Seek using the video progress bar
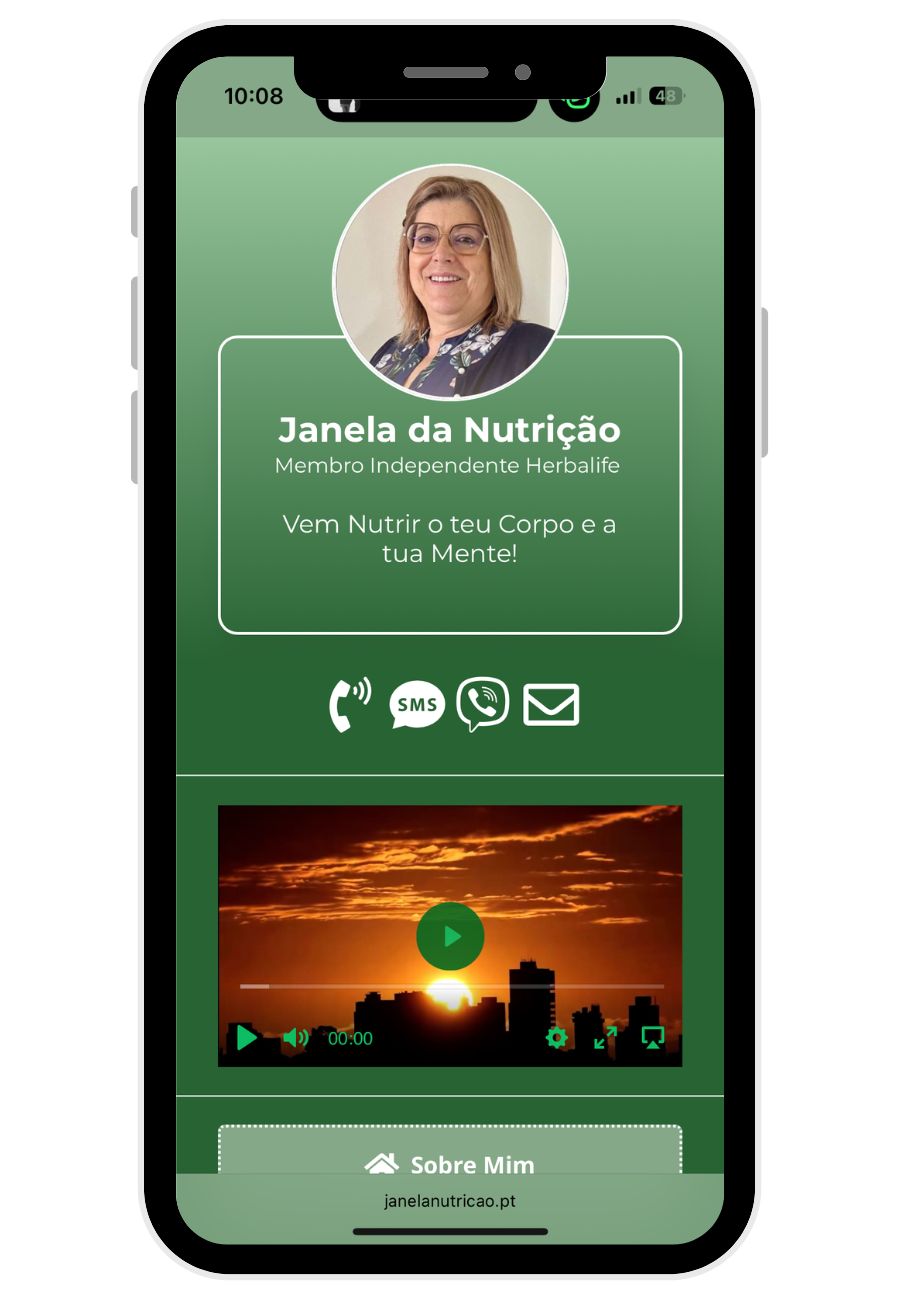The width and height of the screenshot is (900, 1300). [452, 986]
